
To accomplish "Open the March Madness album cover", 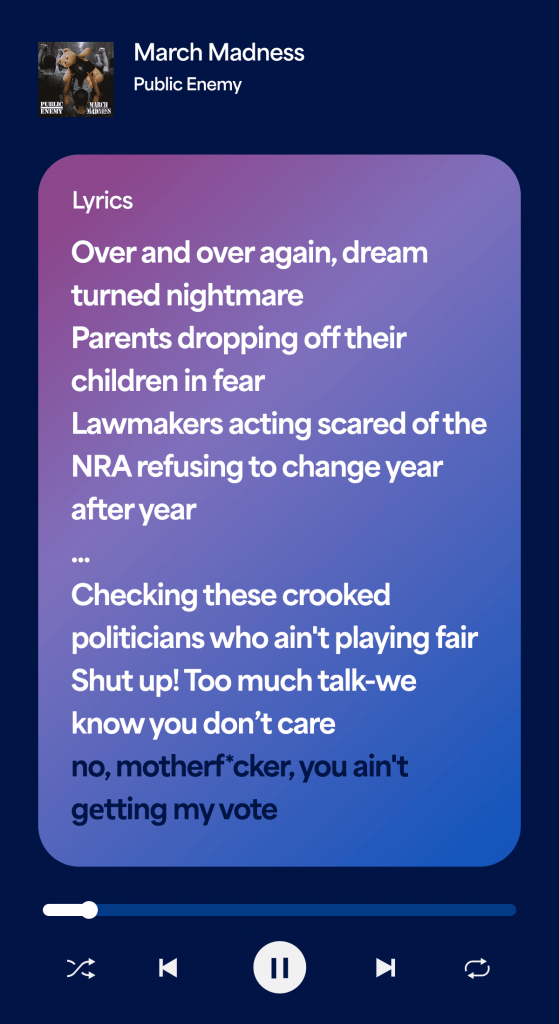I will tap(76, 79).
